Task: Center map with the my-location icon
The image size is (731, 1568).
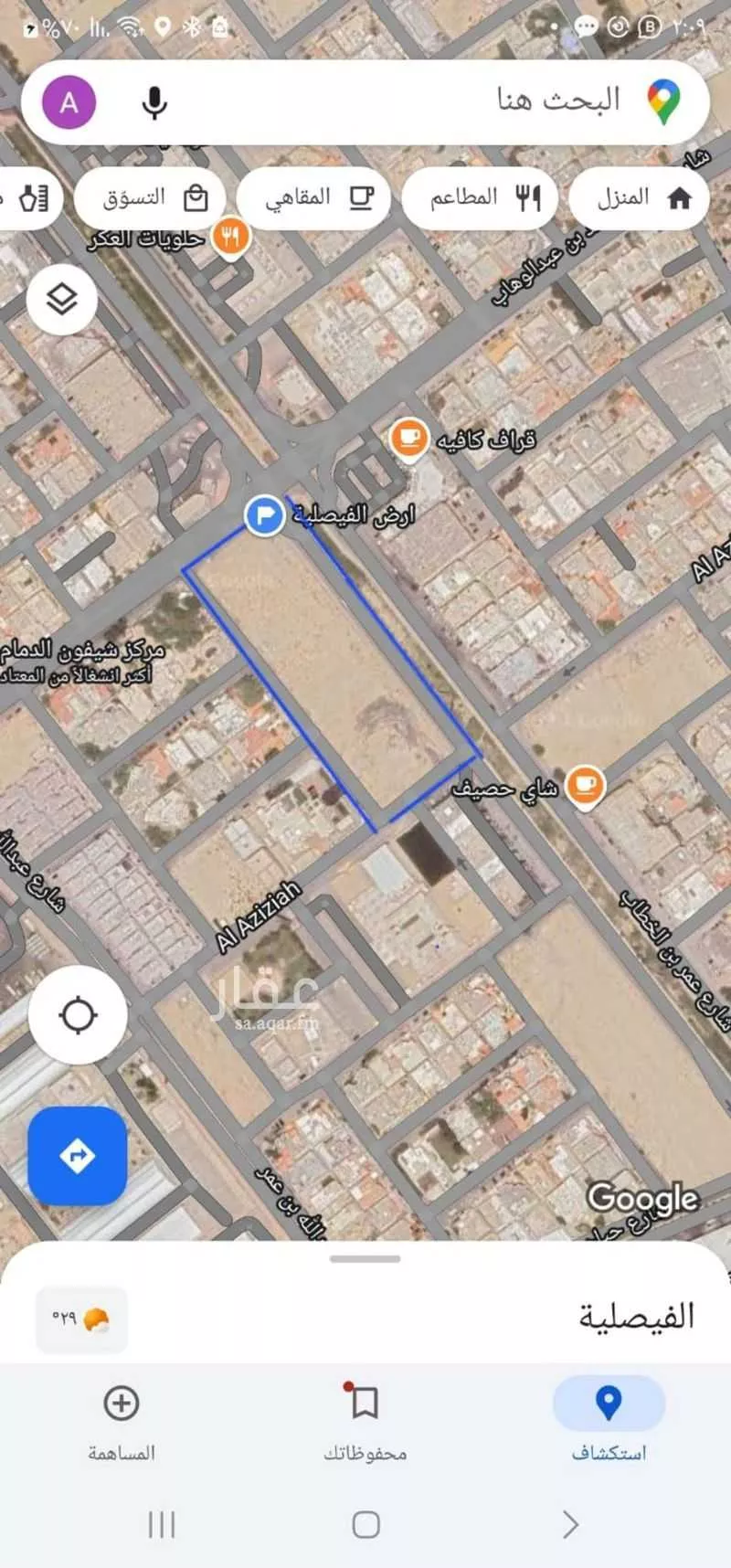Action: (x=78, y=1015)
